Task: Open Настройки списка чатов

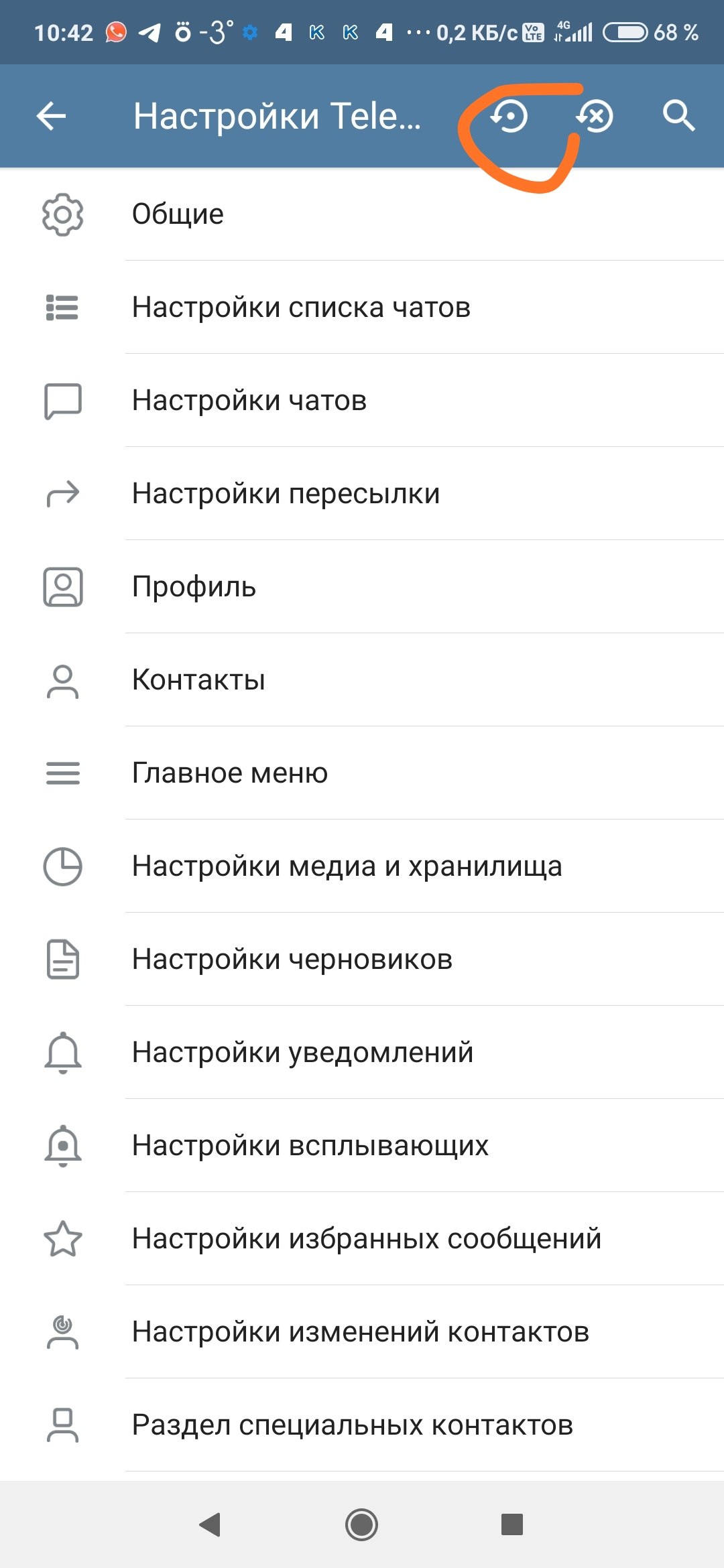Action: [x=362, y=308]
